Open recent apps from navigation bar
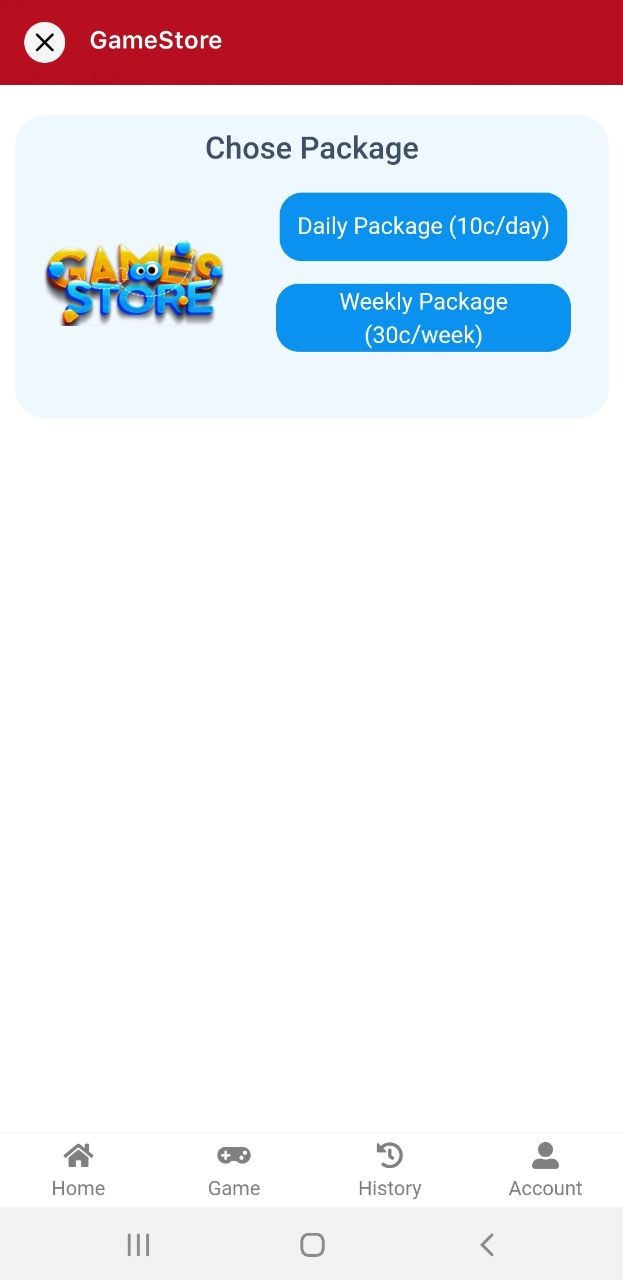Viewport: 623px width, 1280px height. click(x=138, y=1244)
